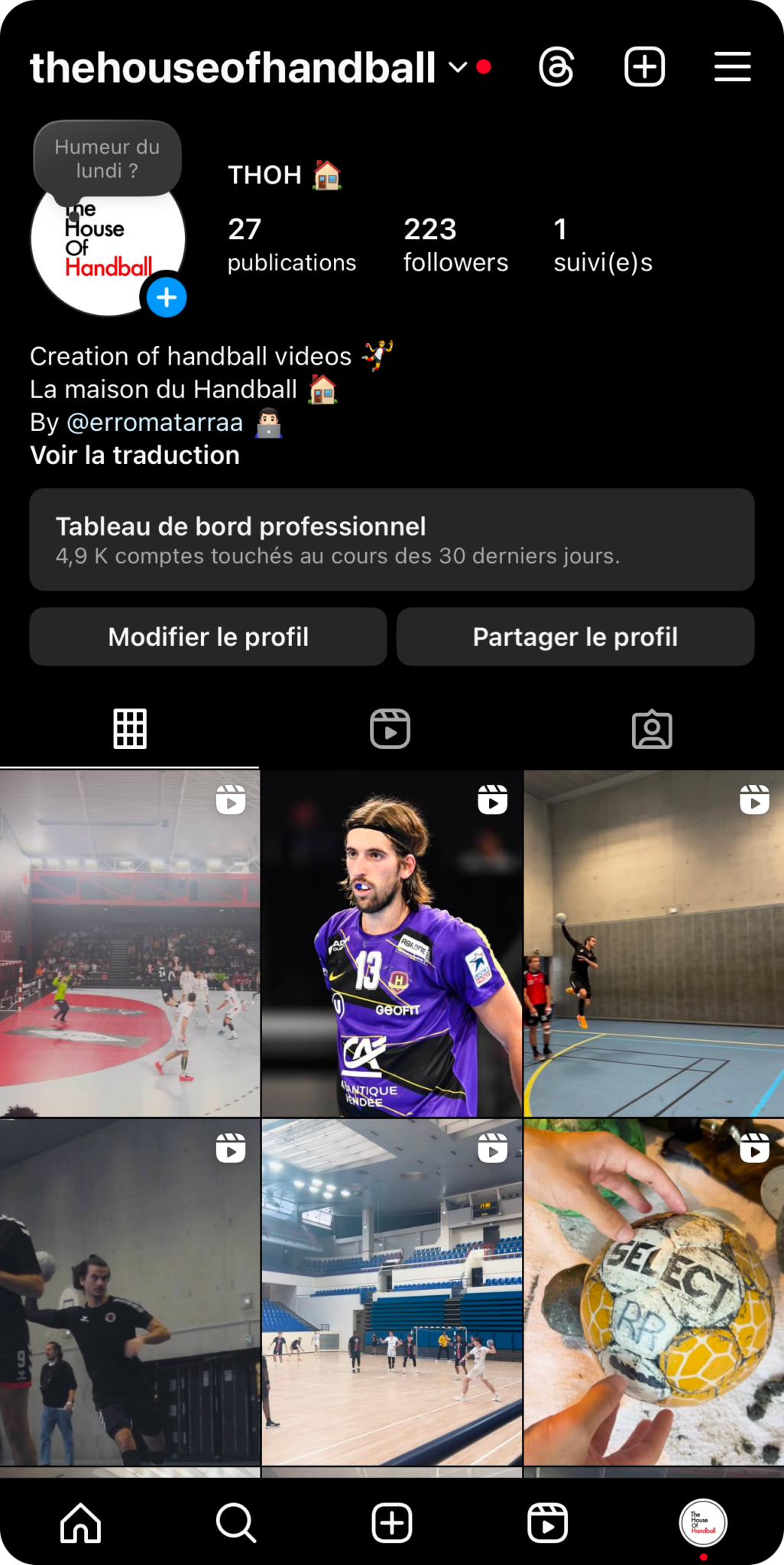This screenshot has height=1565, width=784.
Task: Switch to the Reels tab on profile
Action: coord(390,729)
